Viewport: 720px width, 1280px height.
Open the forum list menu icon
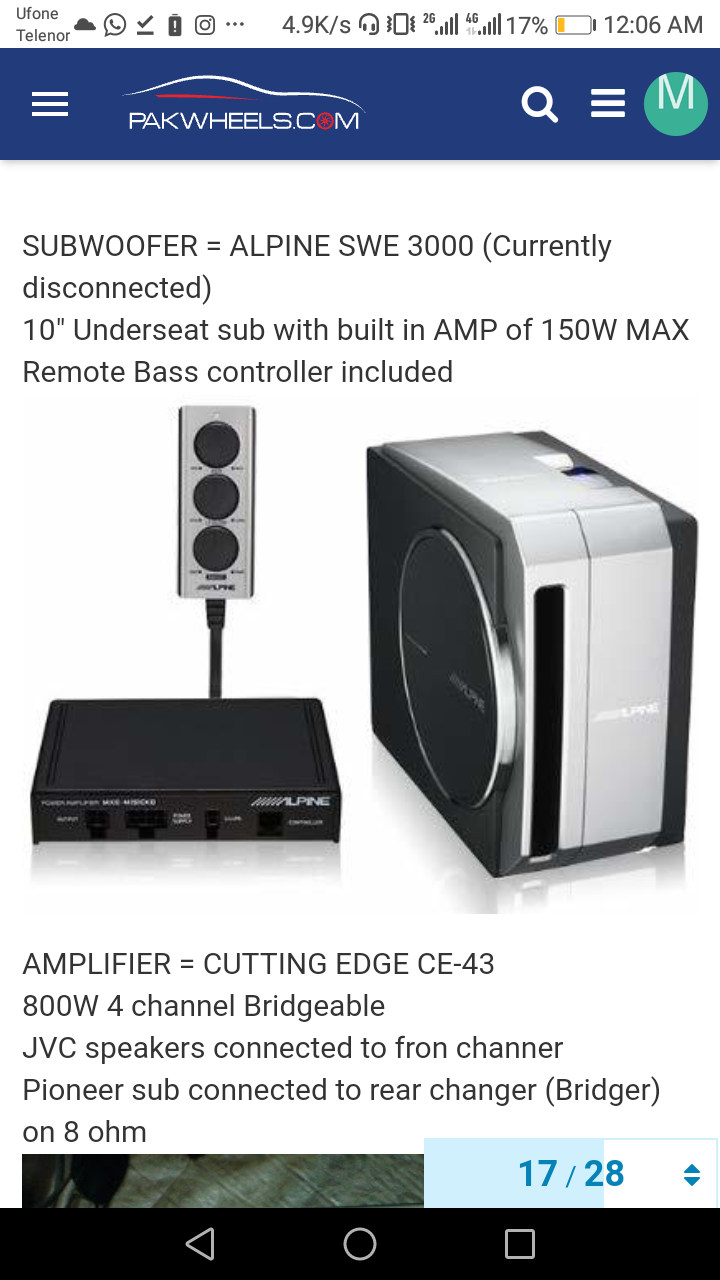(x=608, y=104)
